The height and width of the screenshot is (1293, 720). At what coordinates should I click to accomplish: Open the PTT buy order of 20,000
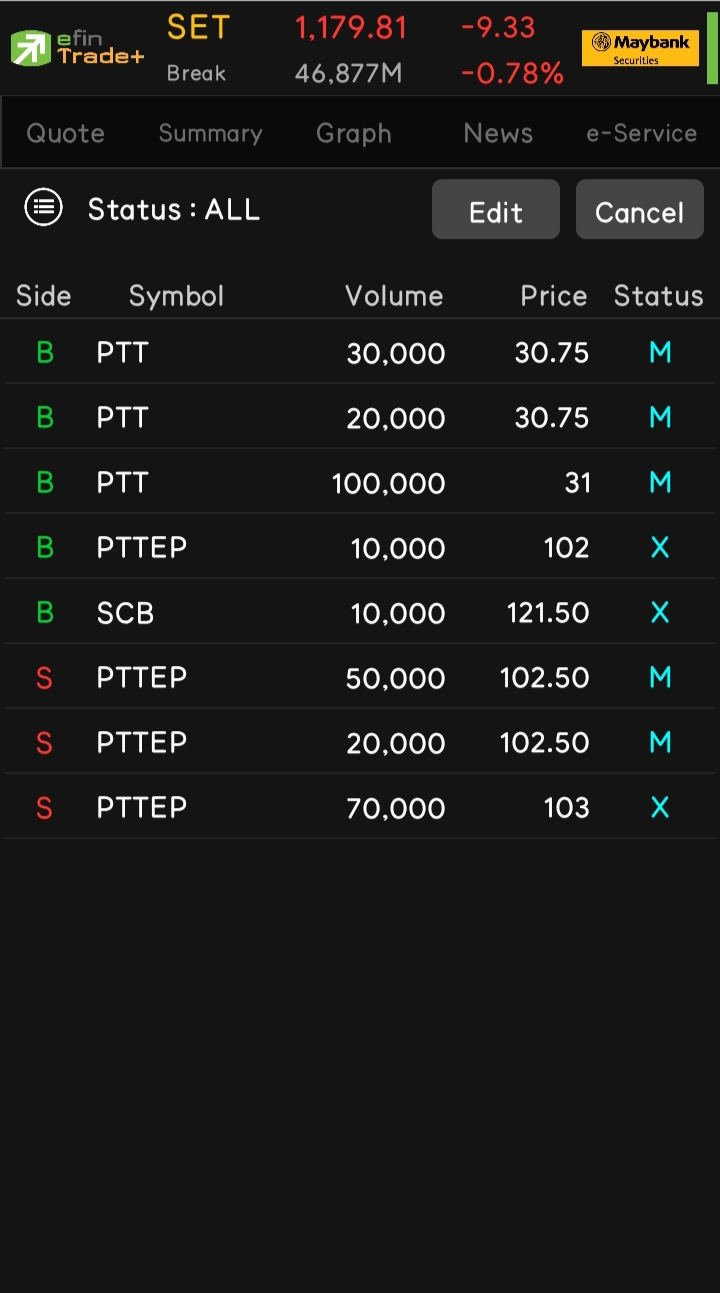360,417
